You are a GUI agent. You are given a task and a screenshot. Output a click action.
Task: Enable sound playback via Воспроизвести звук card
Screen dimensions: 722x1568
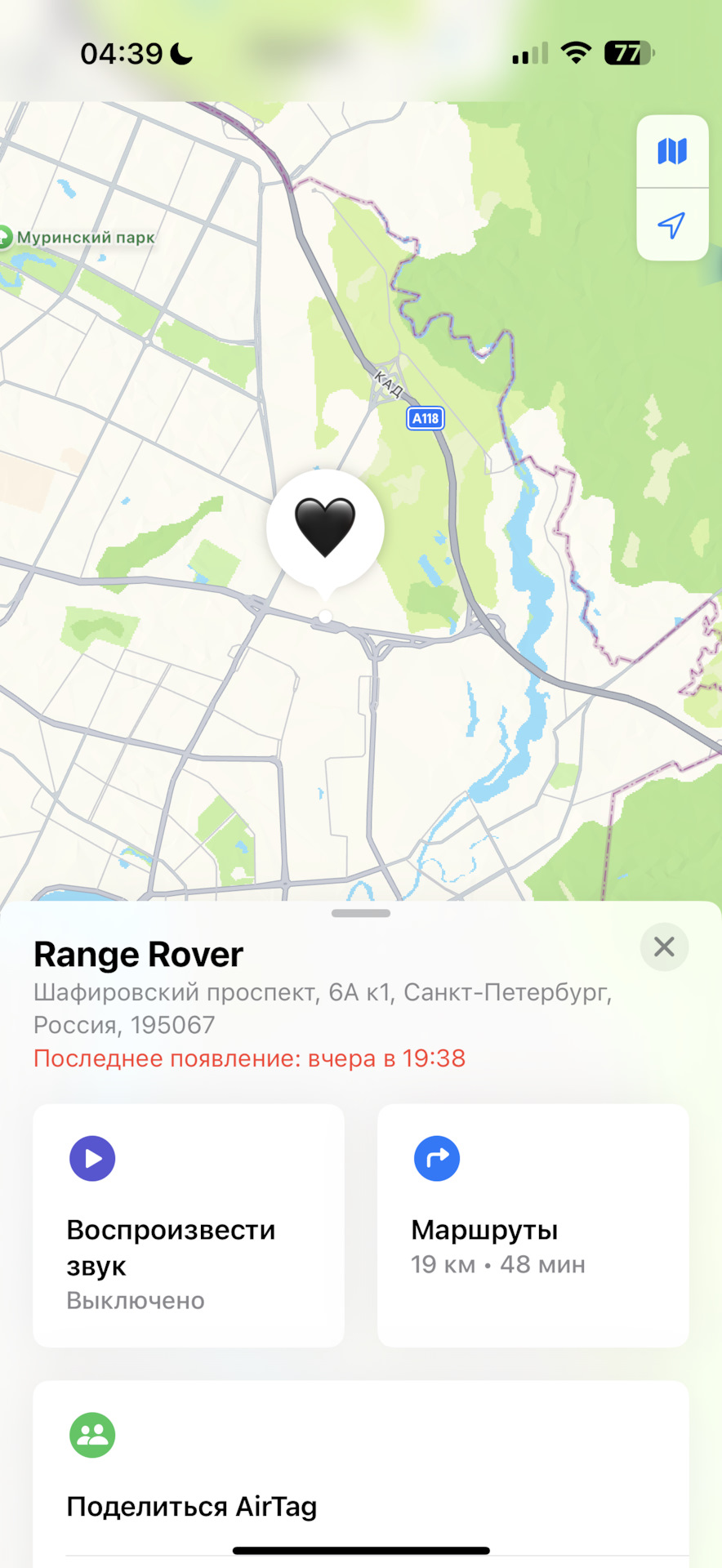coord(188,1225)
